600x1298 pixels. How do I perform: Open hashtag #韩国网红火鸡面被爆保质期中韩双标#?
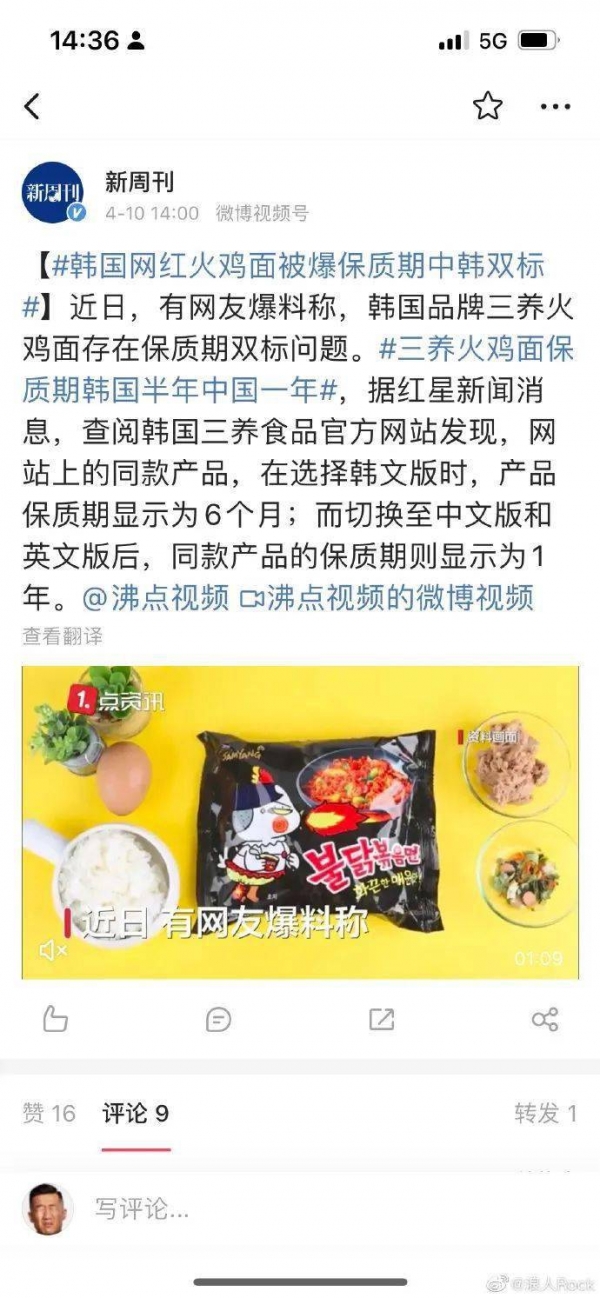click(298, 267)
